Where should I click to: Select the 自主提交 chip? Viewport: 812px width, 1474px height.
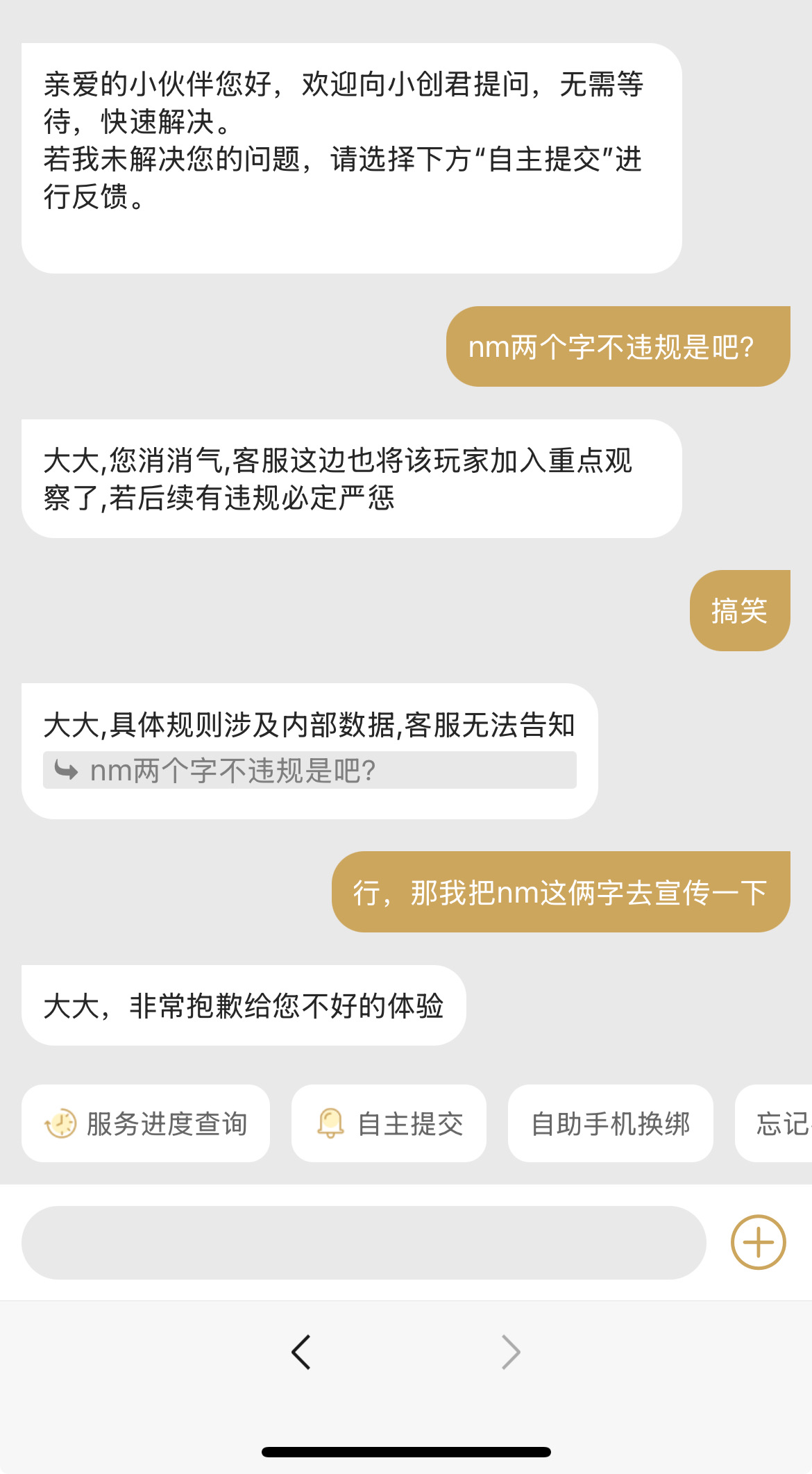click(389, 1123)
